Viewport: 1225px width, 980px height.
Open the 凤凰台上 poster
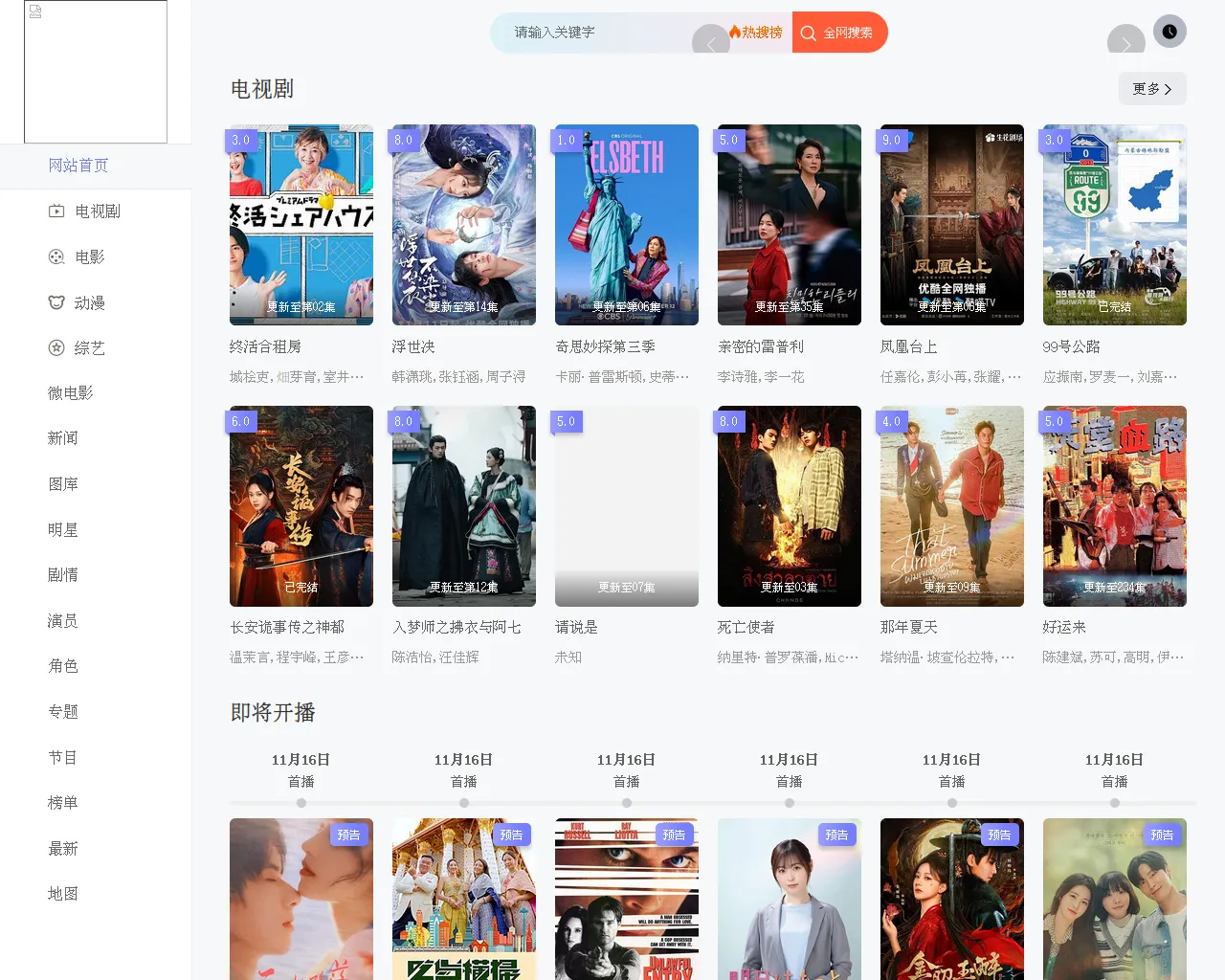coord(952,225)
